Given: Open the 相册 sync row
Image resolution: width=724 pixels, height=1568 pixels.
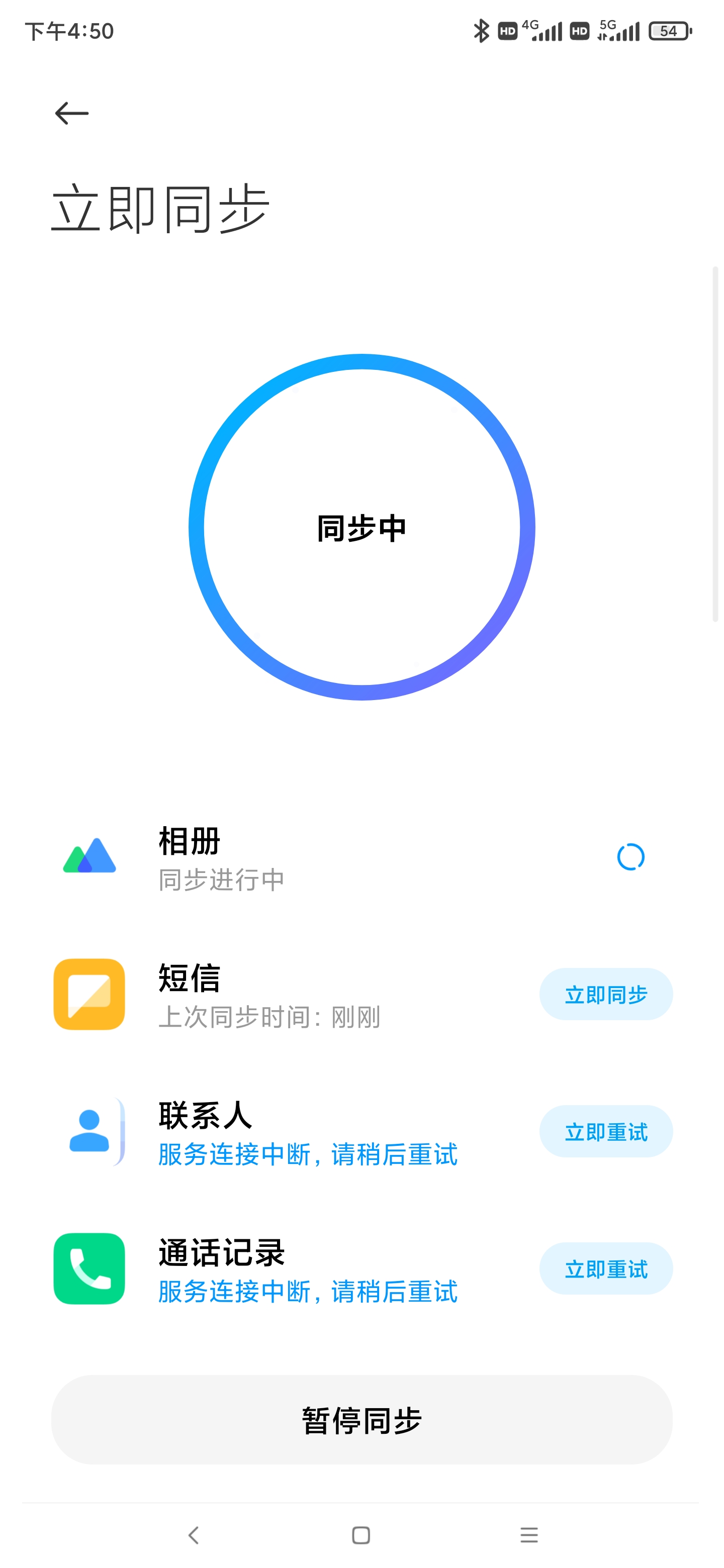Looking at the screenshot, I should [361, 858].
